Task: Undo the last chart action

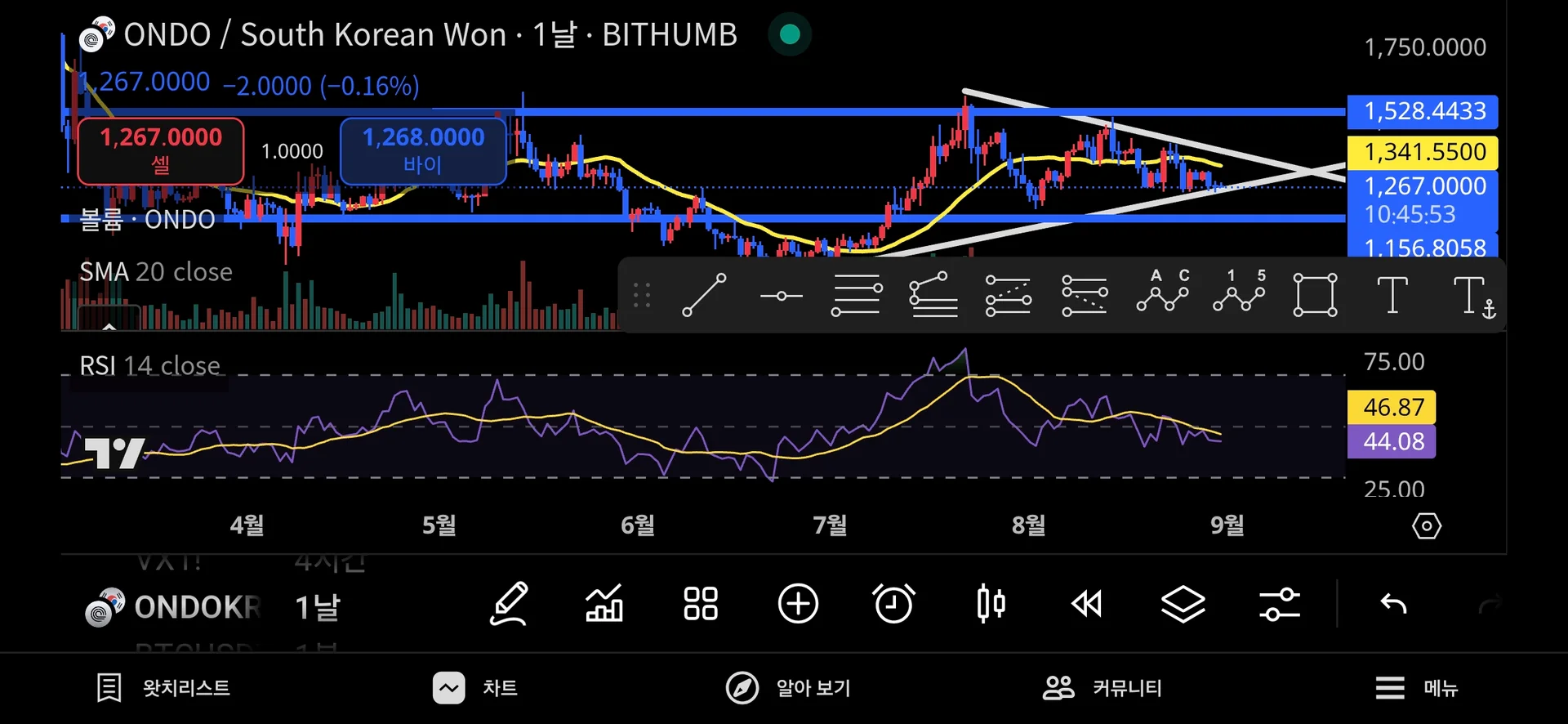Action: (x=1393, y=605)
